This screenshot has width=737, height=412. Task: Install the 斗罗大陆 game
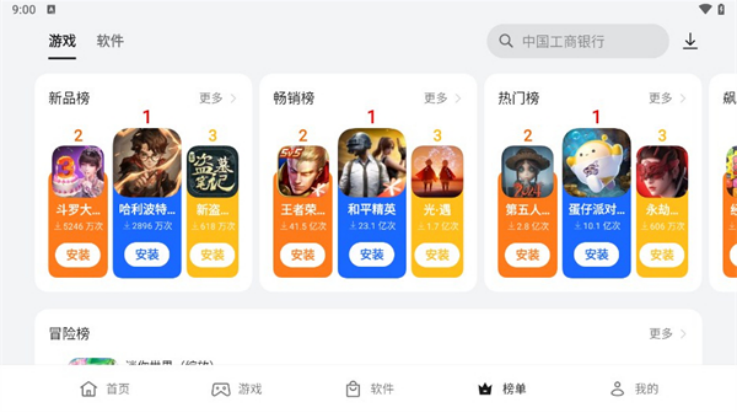[78, 255]
